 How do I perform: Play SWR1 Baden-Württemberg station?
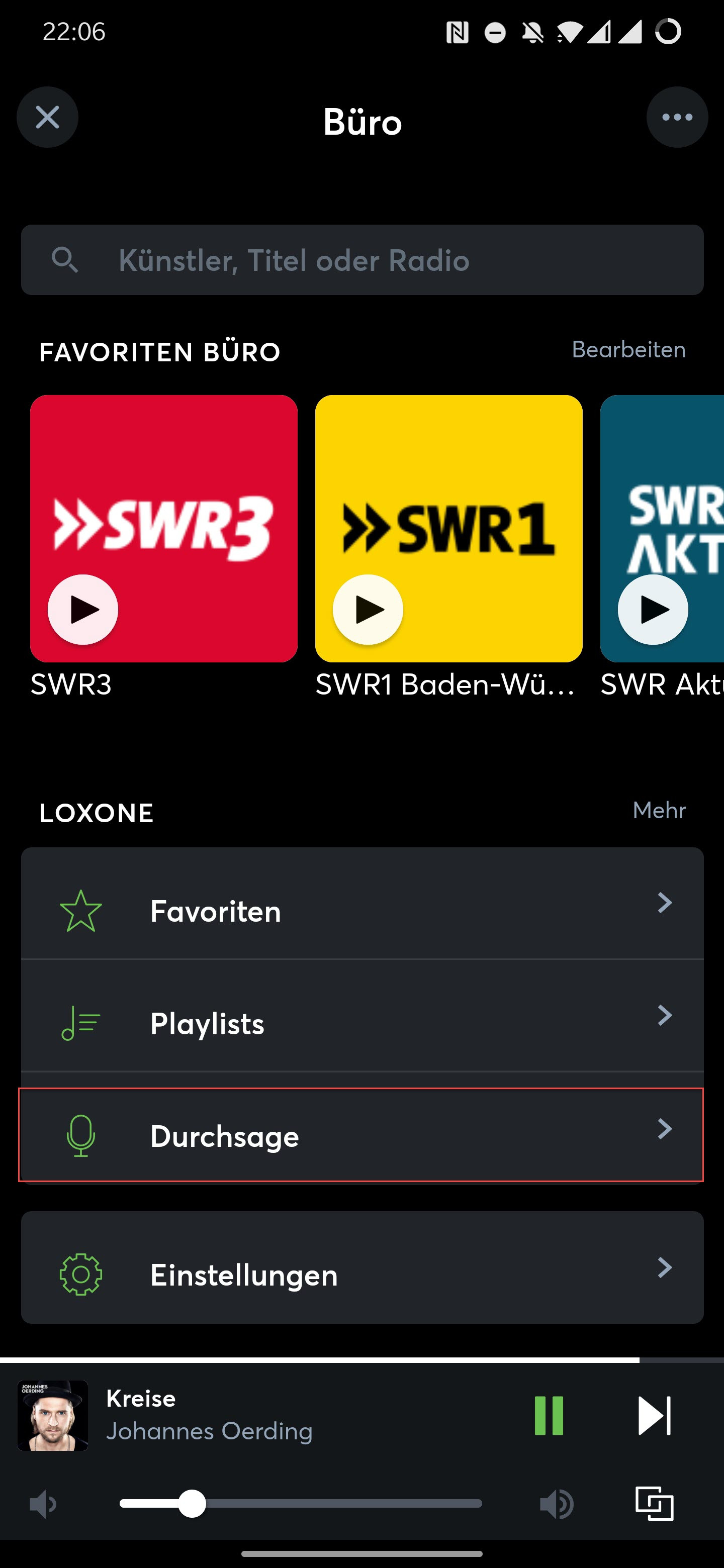(x=368, y=609)
